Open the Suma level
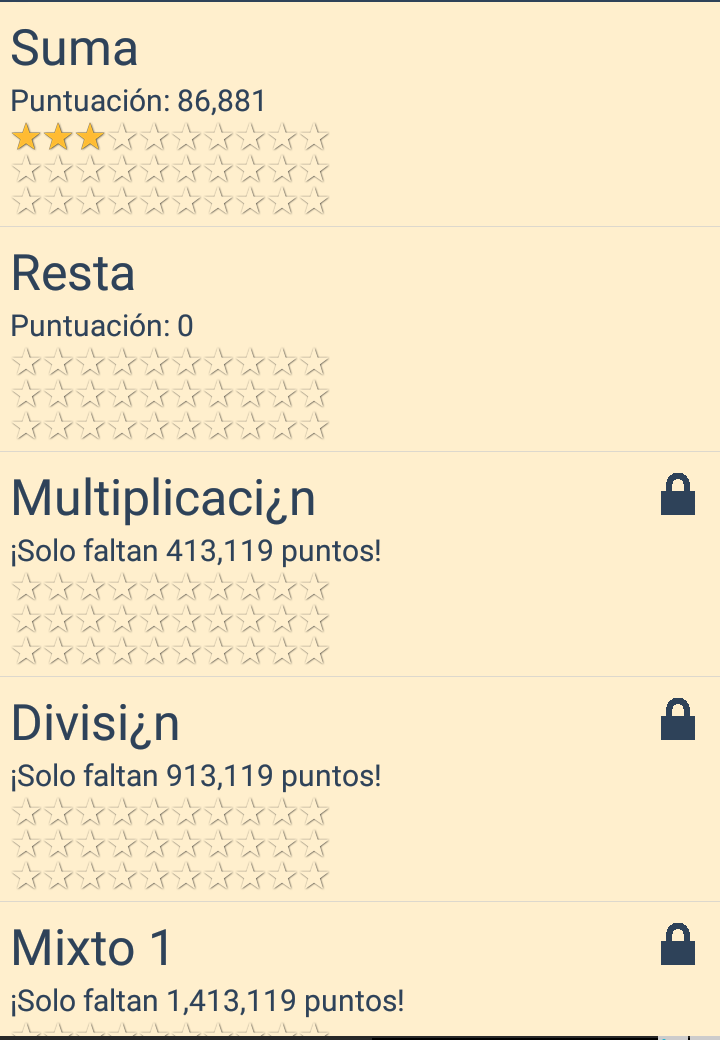 click(x=360, y=114)
